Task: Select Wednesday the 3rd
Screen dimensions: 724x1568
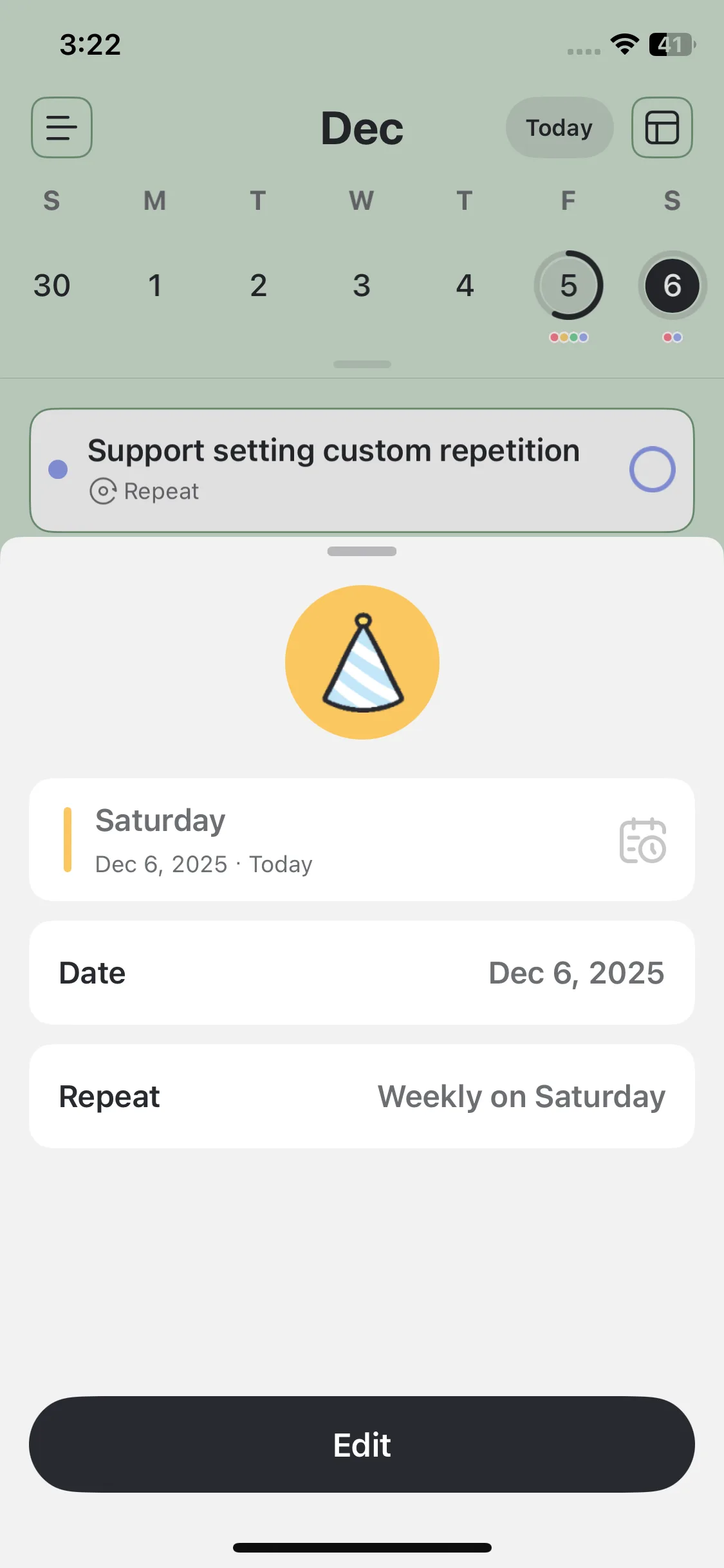Action: click(362, 285)
